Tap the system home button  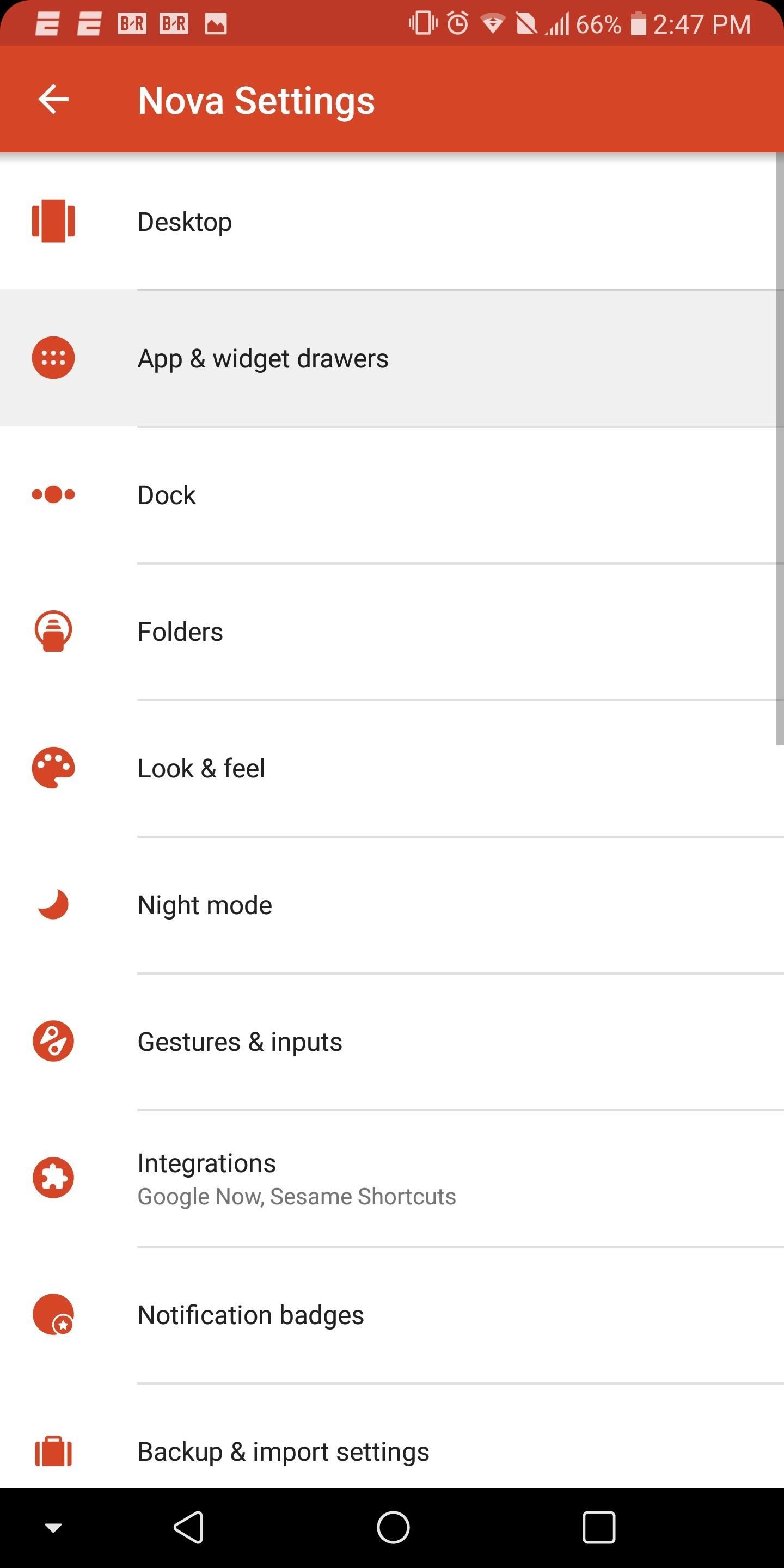pyautogui.click(x=393, y=1527)
